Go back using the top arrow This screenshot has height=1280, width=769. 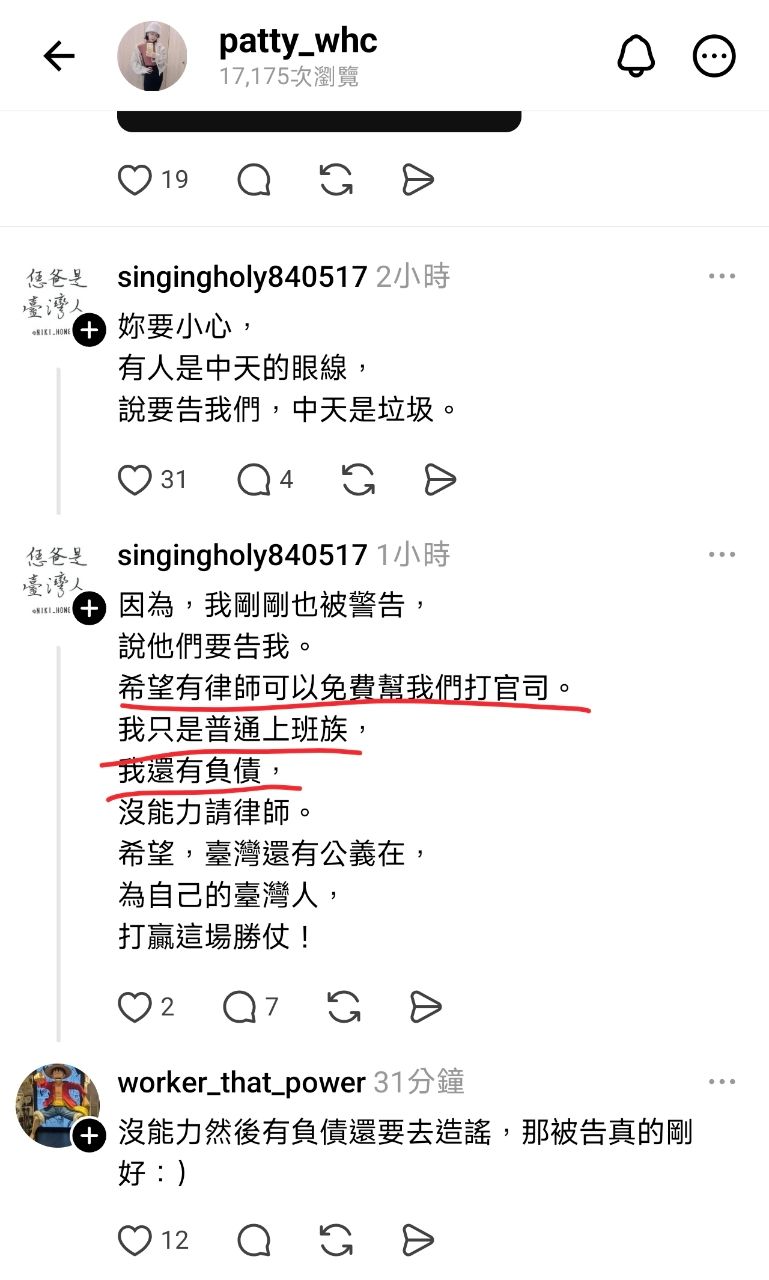tap(59, 57)
